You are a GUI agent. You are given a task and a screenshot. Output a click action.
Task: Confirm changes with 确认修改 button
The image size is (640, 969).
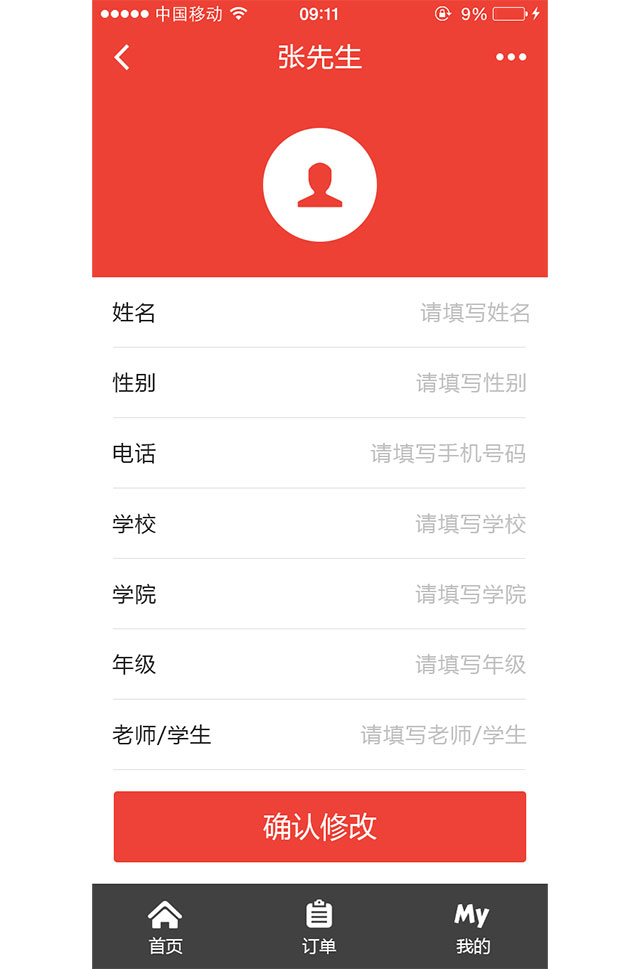coord(320,827)
